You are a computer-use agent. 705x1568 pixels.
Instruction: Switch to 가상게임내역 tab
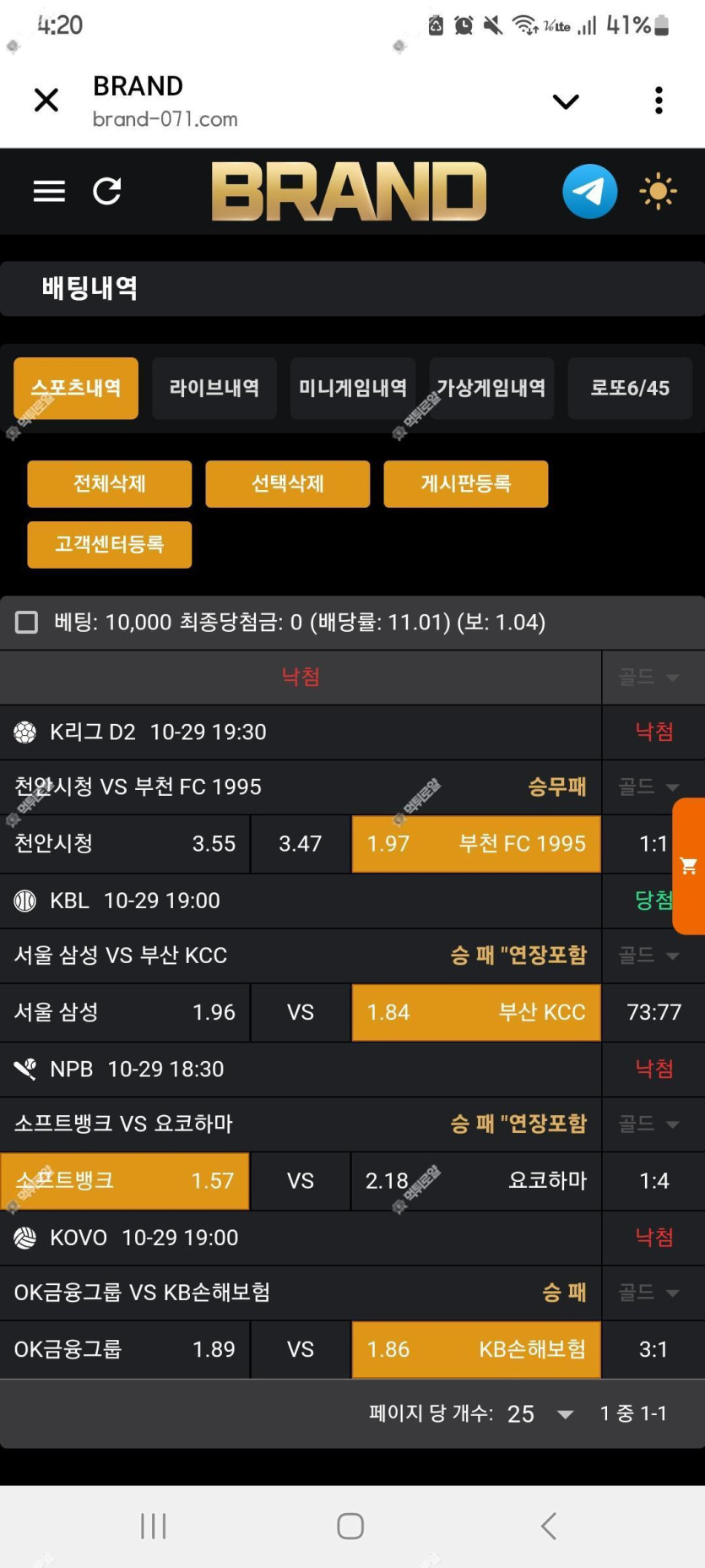coord(491,389)
